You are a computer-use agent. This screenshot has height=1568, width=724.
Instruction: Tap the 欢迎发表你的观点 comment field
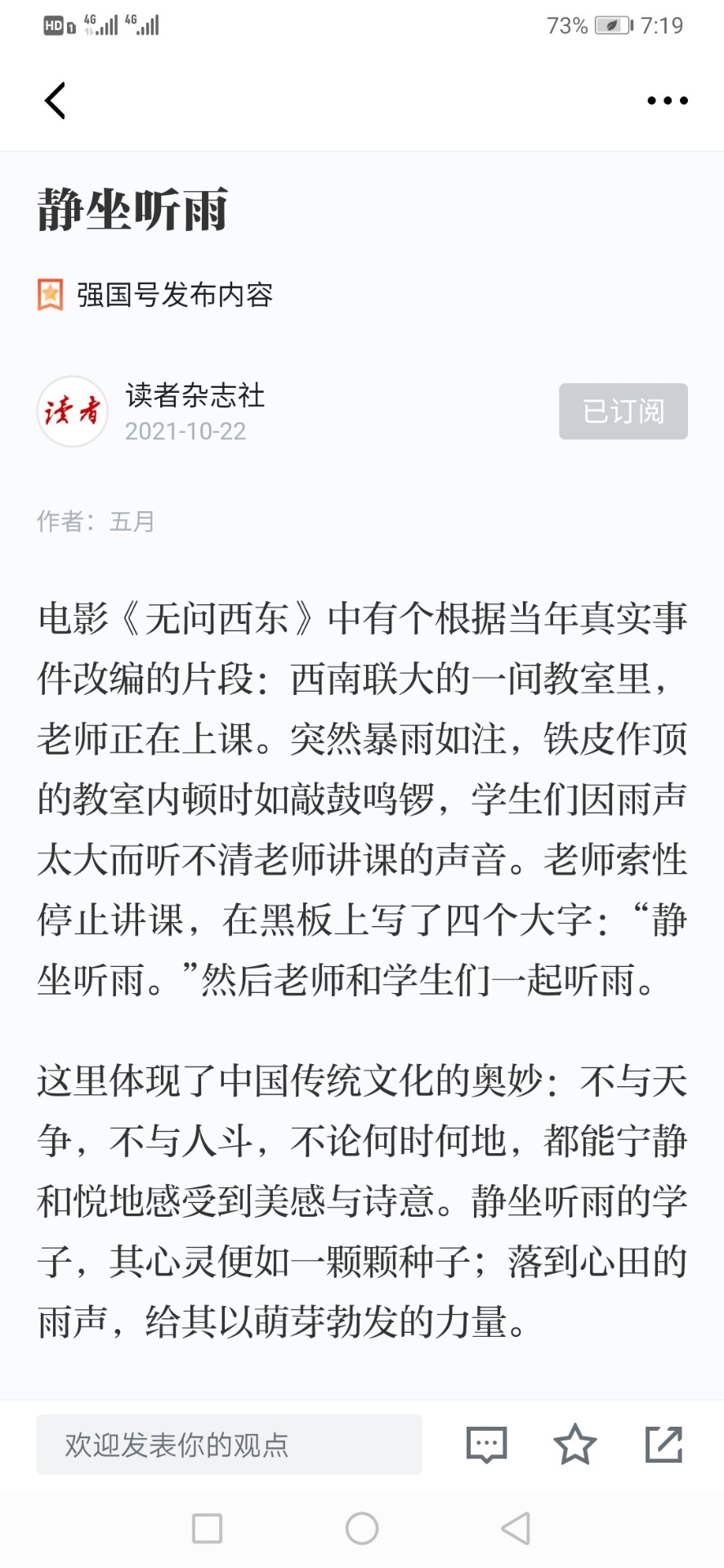tap(229, 1445)
